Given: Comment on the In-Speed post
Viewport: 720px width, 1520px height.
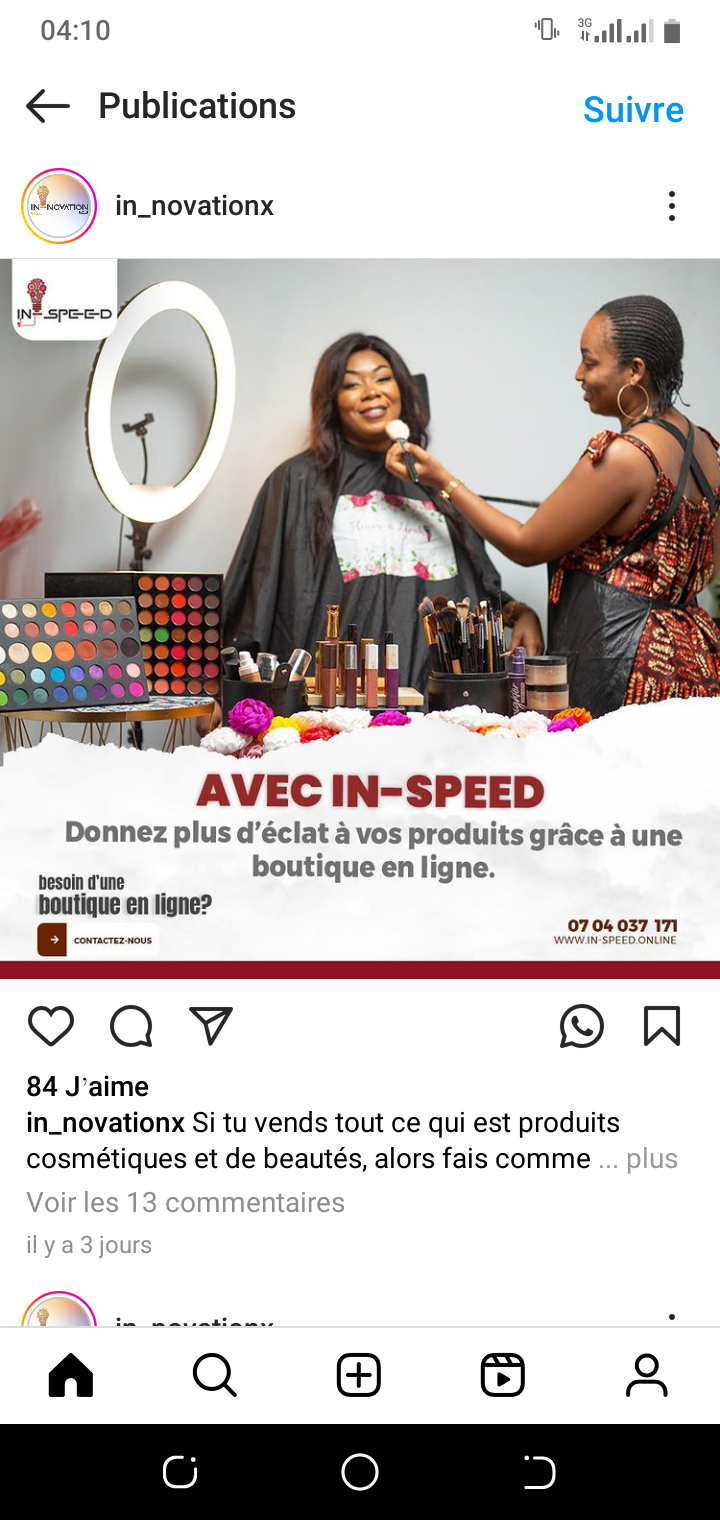Looking at the screenshot, I should pos(131,1026).
